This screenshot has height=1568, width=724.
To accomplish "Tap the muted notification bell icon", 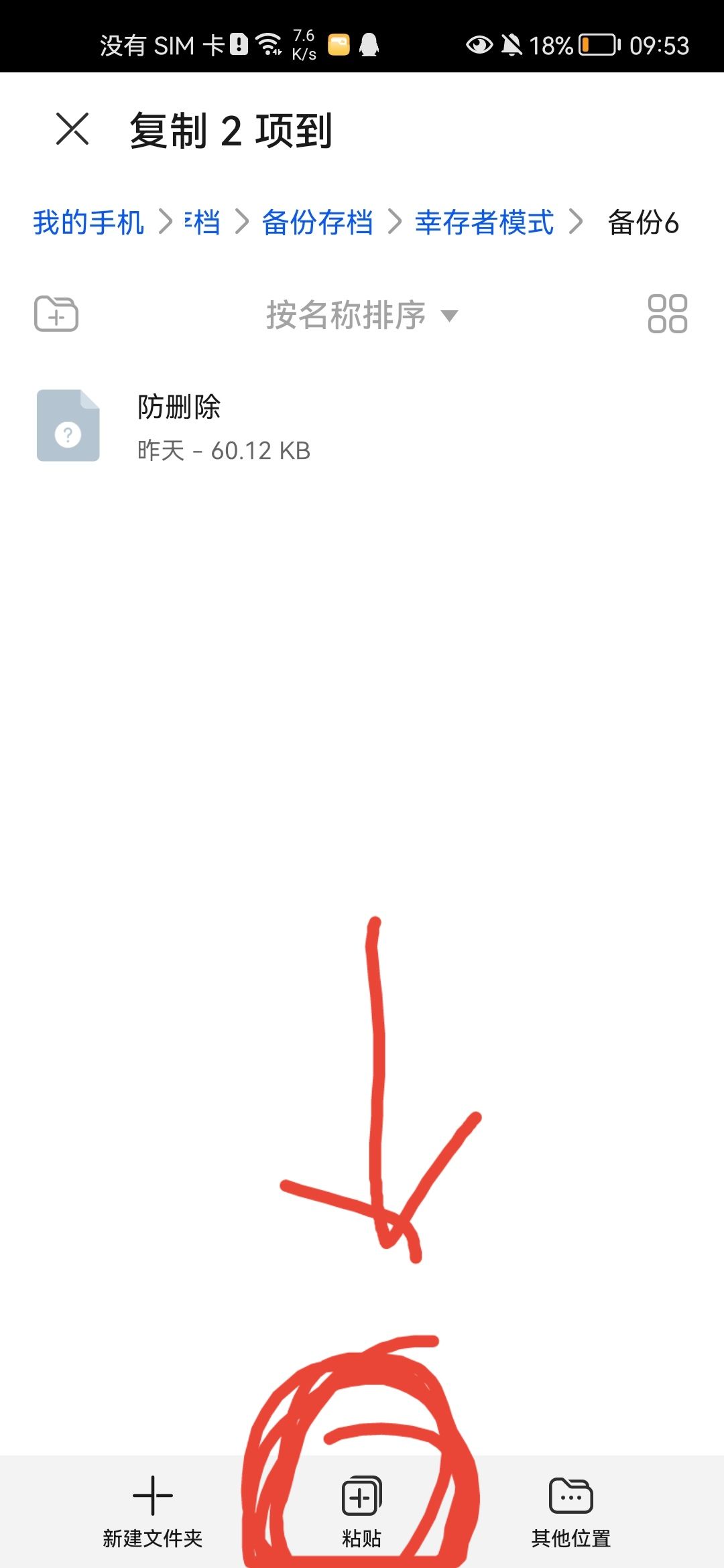I will point(513,44).
